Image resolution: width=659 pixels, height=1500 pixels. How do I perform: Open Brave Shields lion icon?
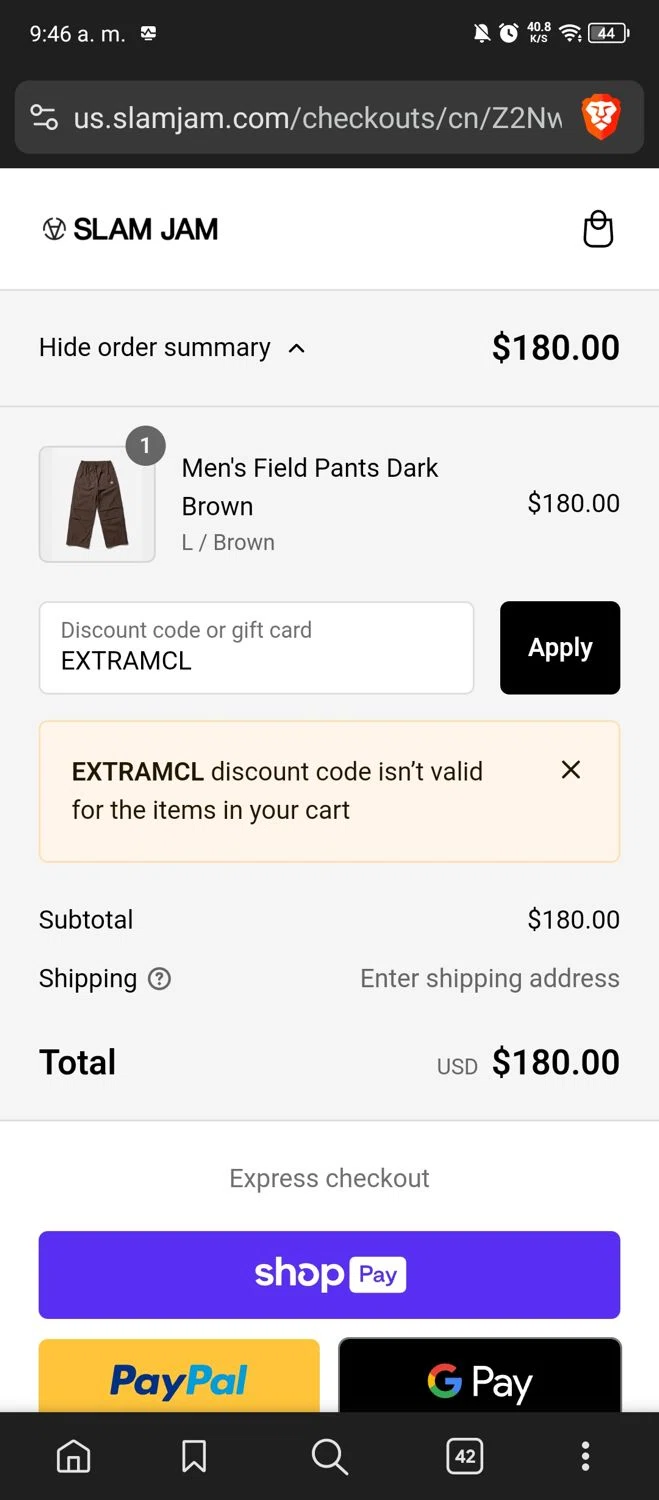tap(601, 118)
